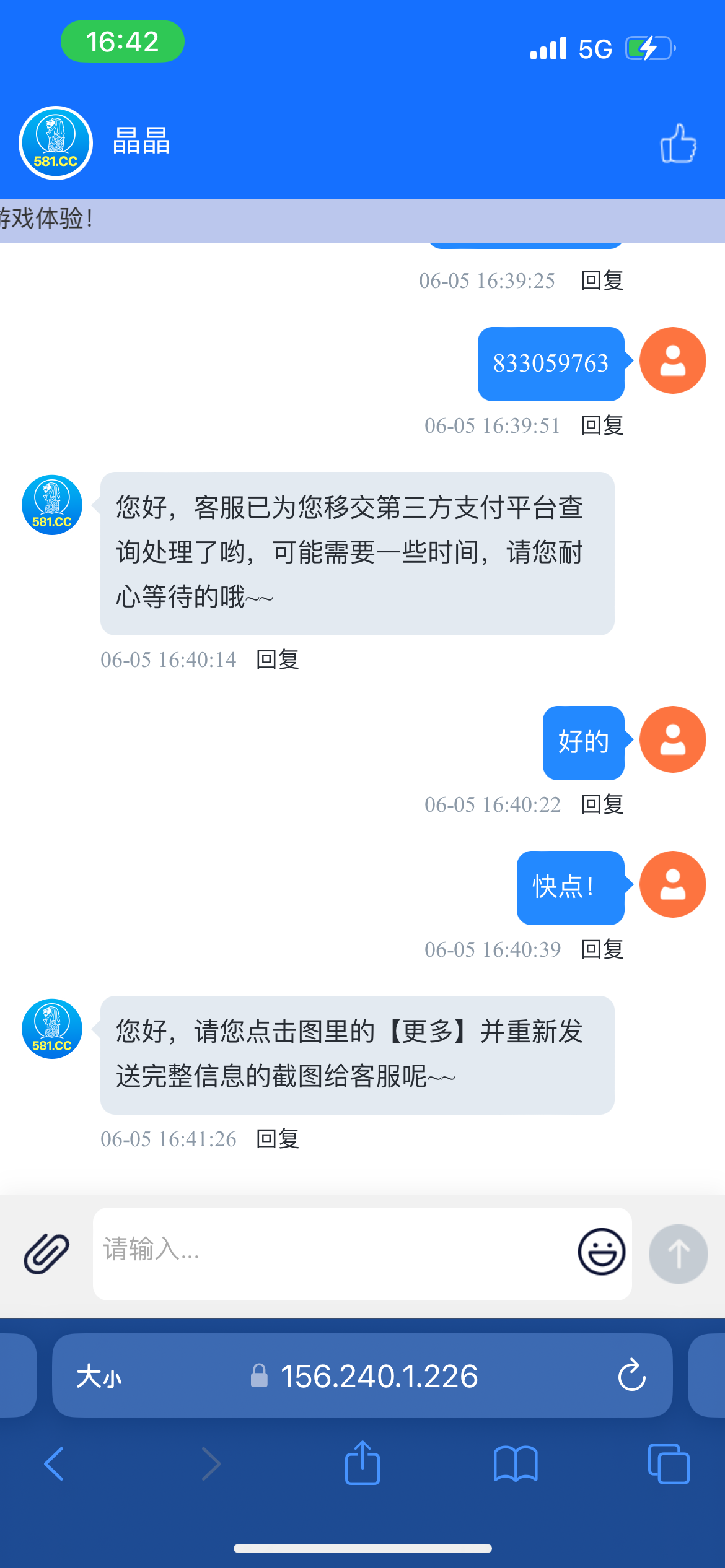Screen dimensions: 725x1568
Task: Tap the thumbs-up rating icon
Action: click(x=678, y=144)
